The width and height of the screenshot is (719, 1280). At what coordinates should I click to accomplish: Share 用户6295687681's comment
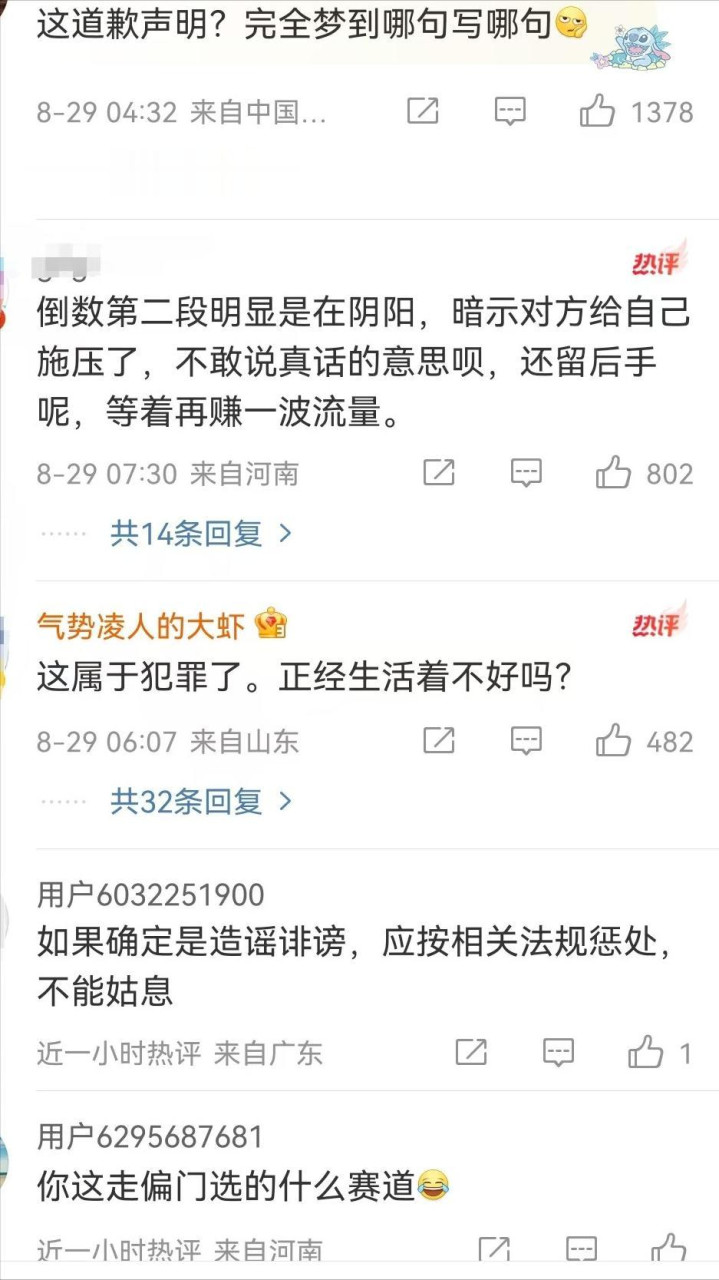pyautogui.click(x=494, y=1249)
